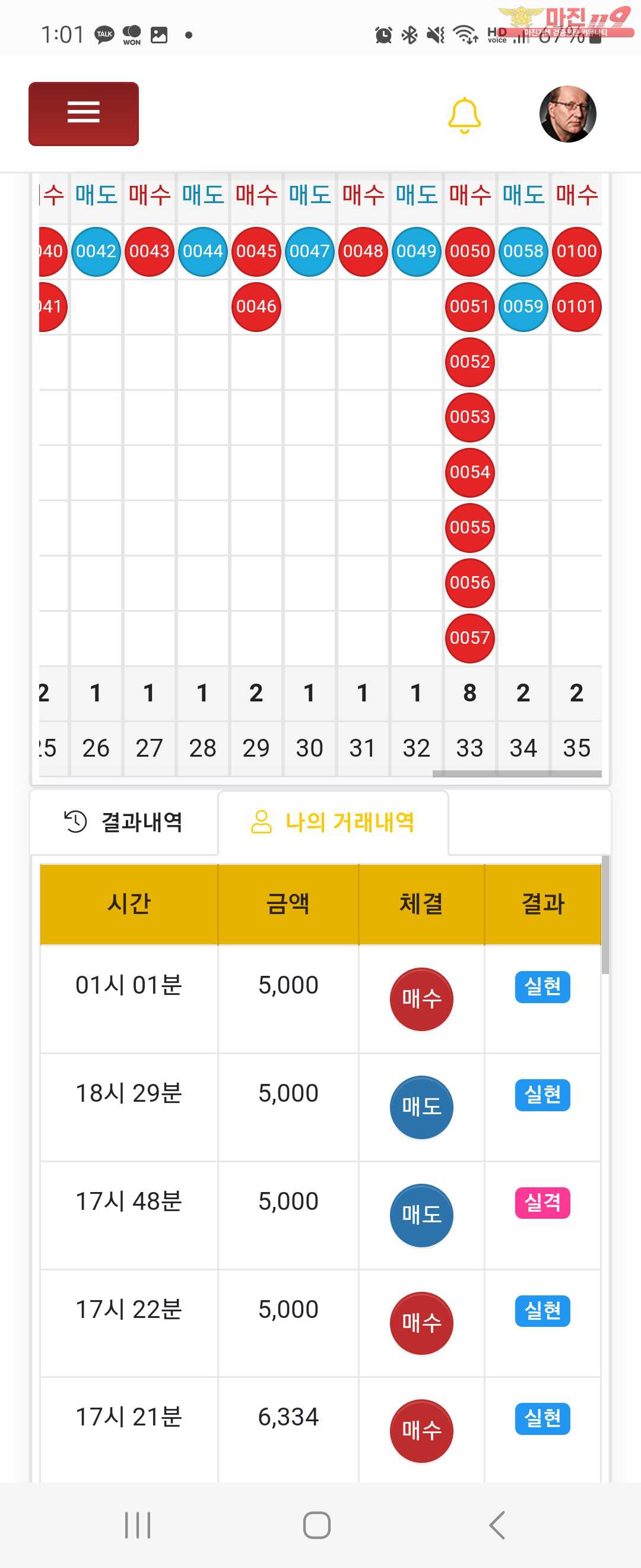The width and height of the screenshot is (641, 1568).
Task: Open the notifications bell
Action: tap(464, 115)
